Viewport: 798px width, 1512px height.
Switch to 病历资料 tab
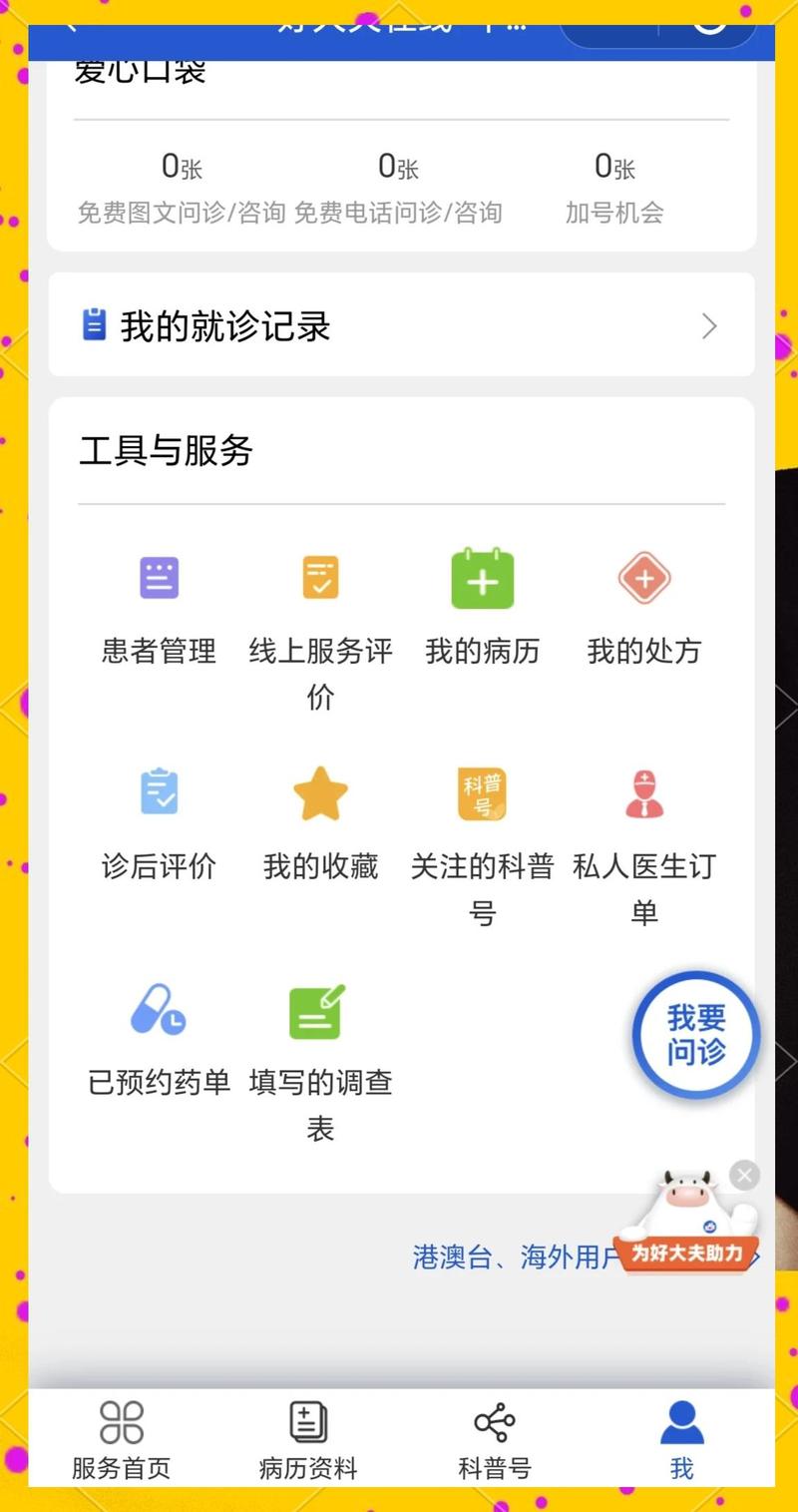[305, 1437]
